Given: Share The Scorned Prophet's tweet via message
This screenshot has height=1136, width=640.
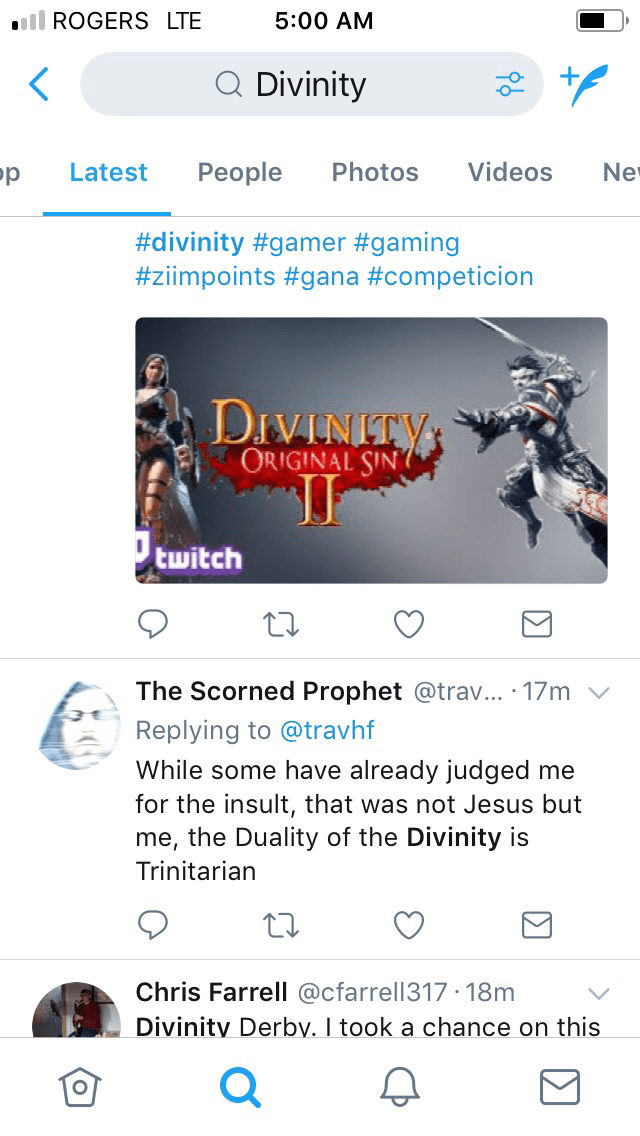Looking at the screenshot, I should pos(537,925).
